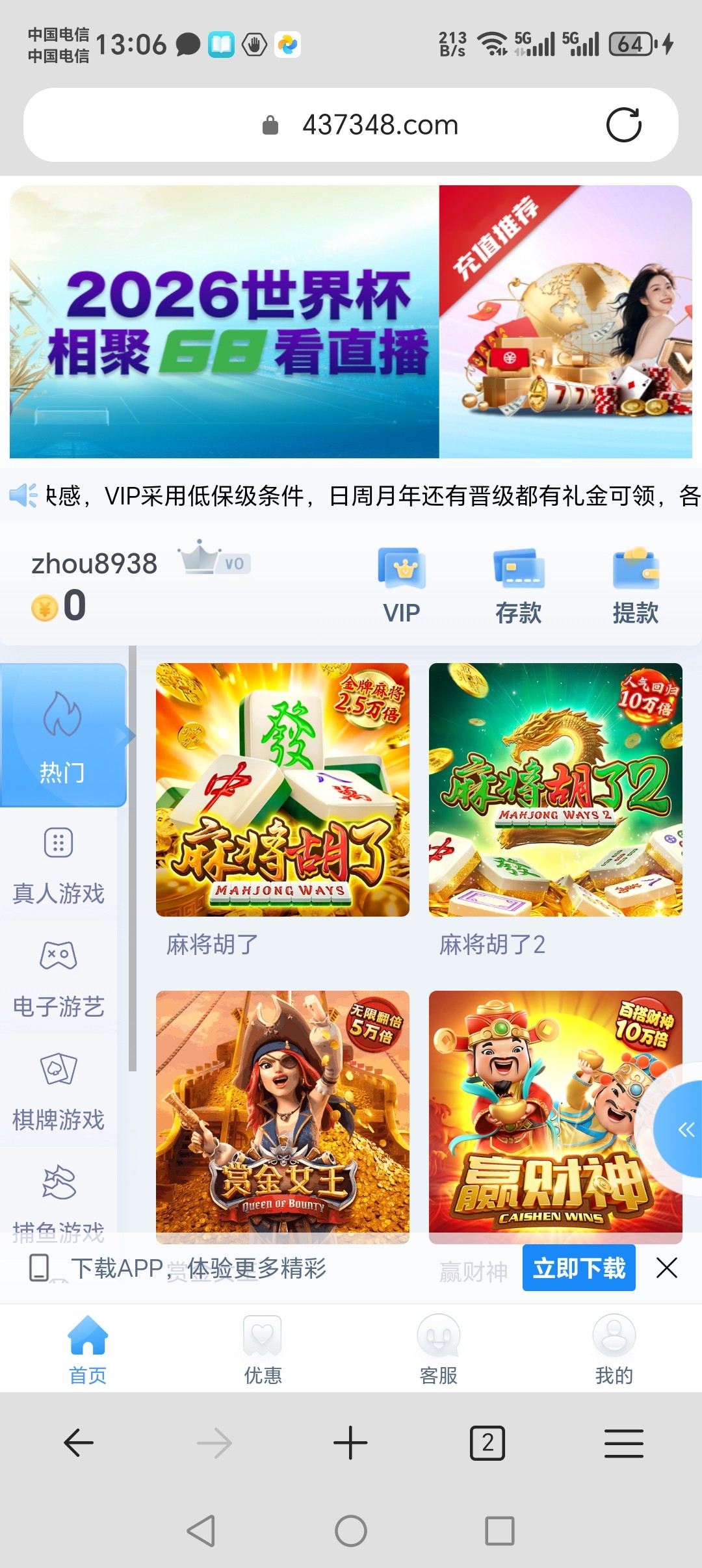The image size is (702, 1568).
Task: Tap the 存款 deposit card icon
Action: point(517,571)
